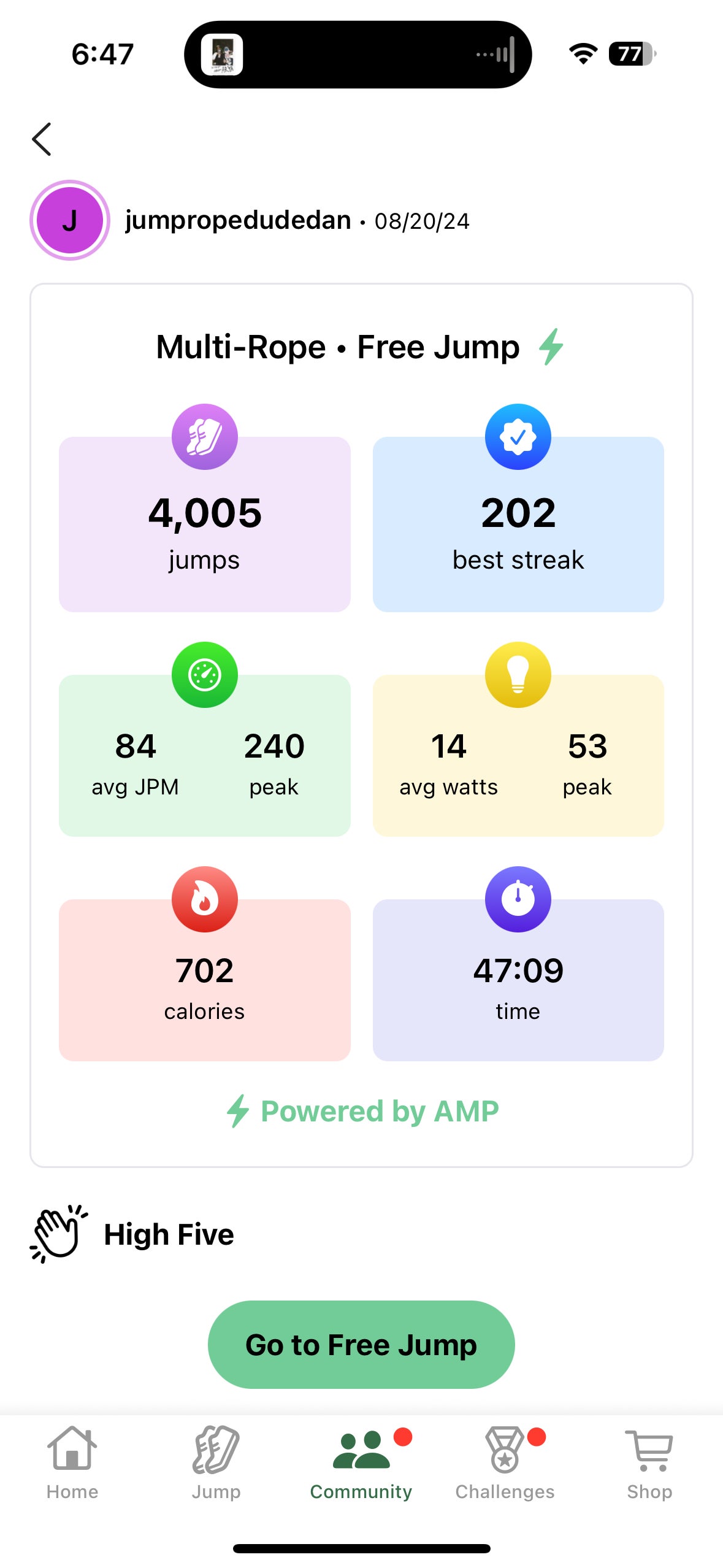Tap the Go to Free Jump button
Screen dimensions: 723x1568
[x=361, y=1344]
